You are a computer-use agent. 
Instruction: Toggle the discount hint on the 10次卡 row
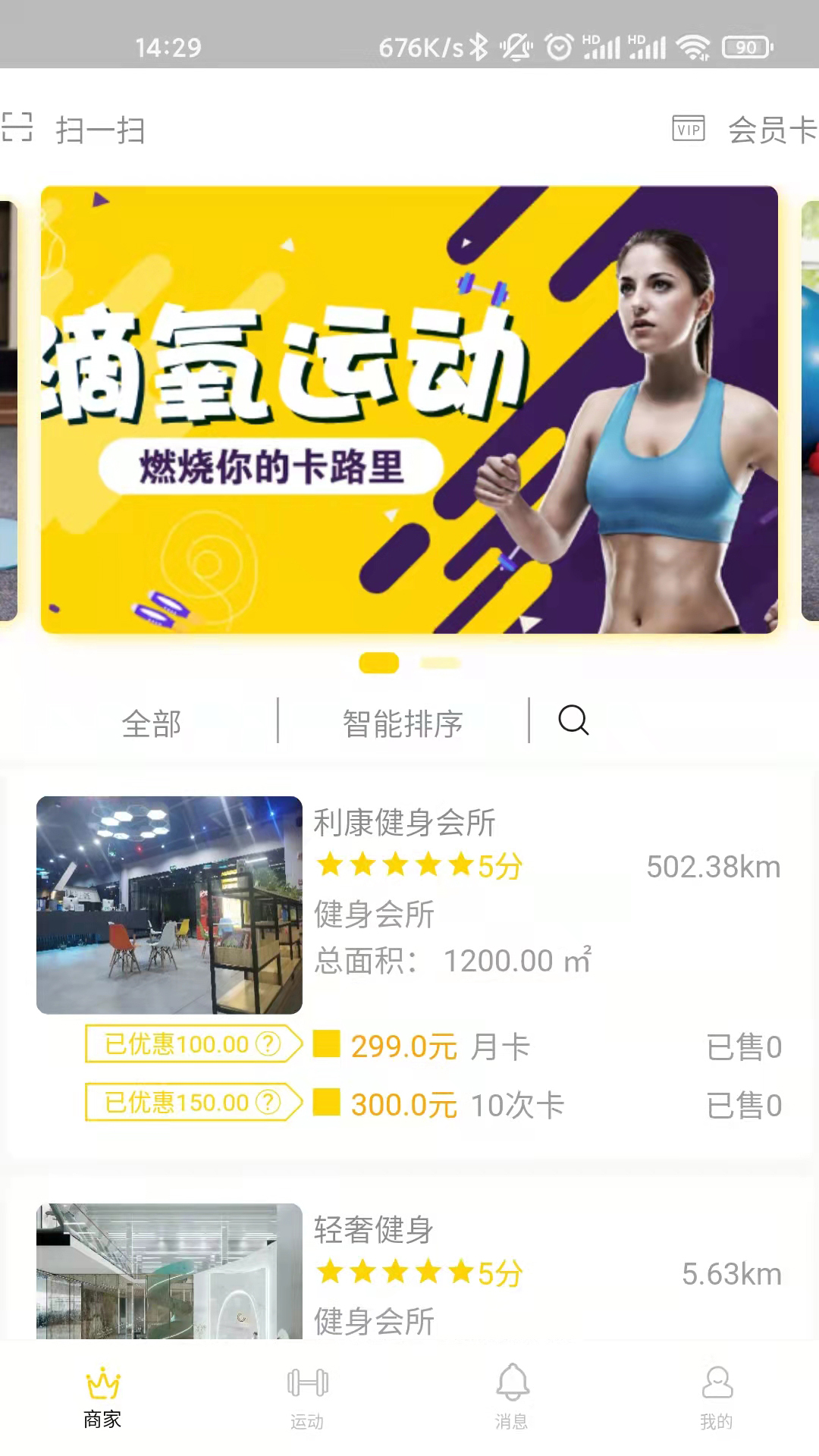point(269,1103)
